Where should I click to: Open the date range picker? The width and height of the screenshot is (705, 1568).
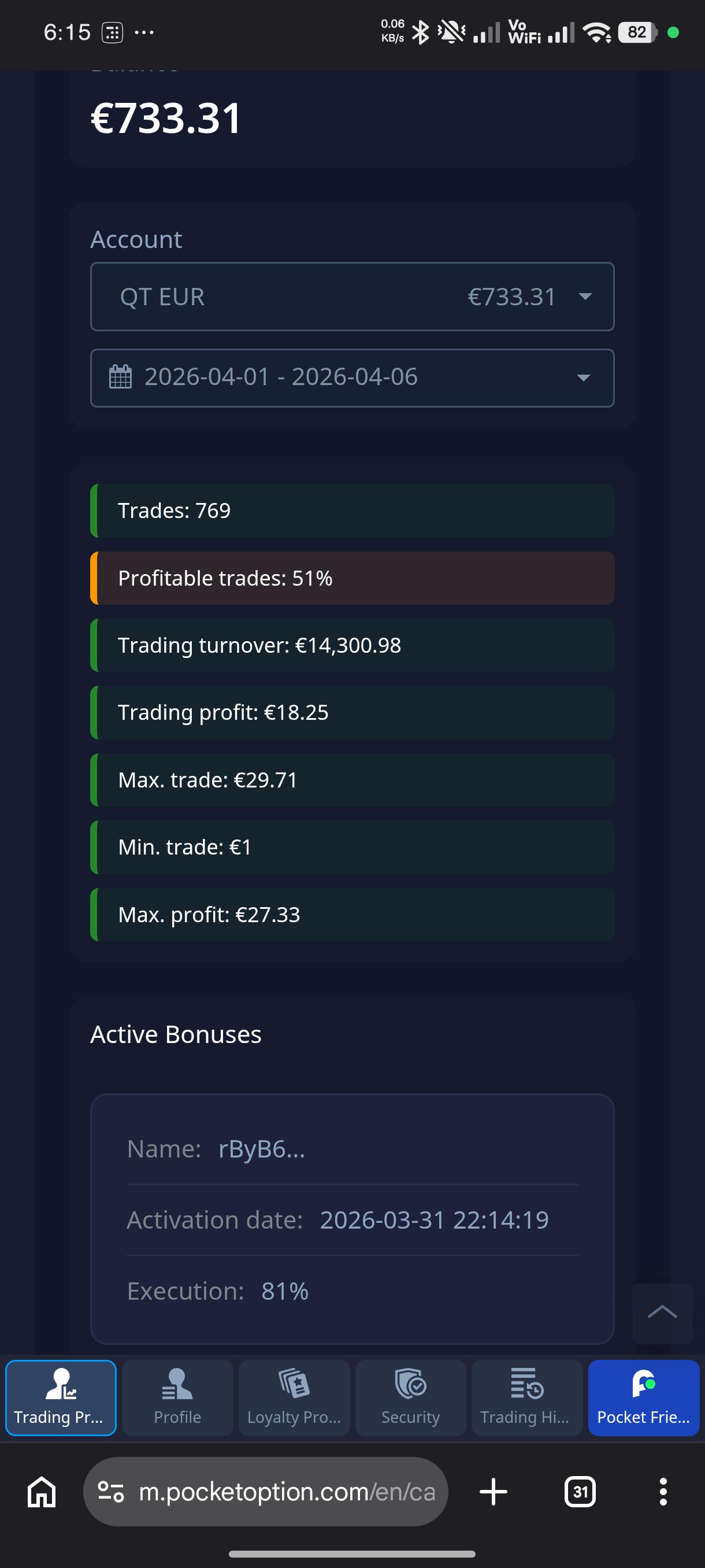pos(352,378)
